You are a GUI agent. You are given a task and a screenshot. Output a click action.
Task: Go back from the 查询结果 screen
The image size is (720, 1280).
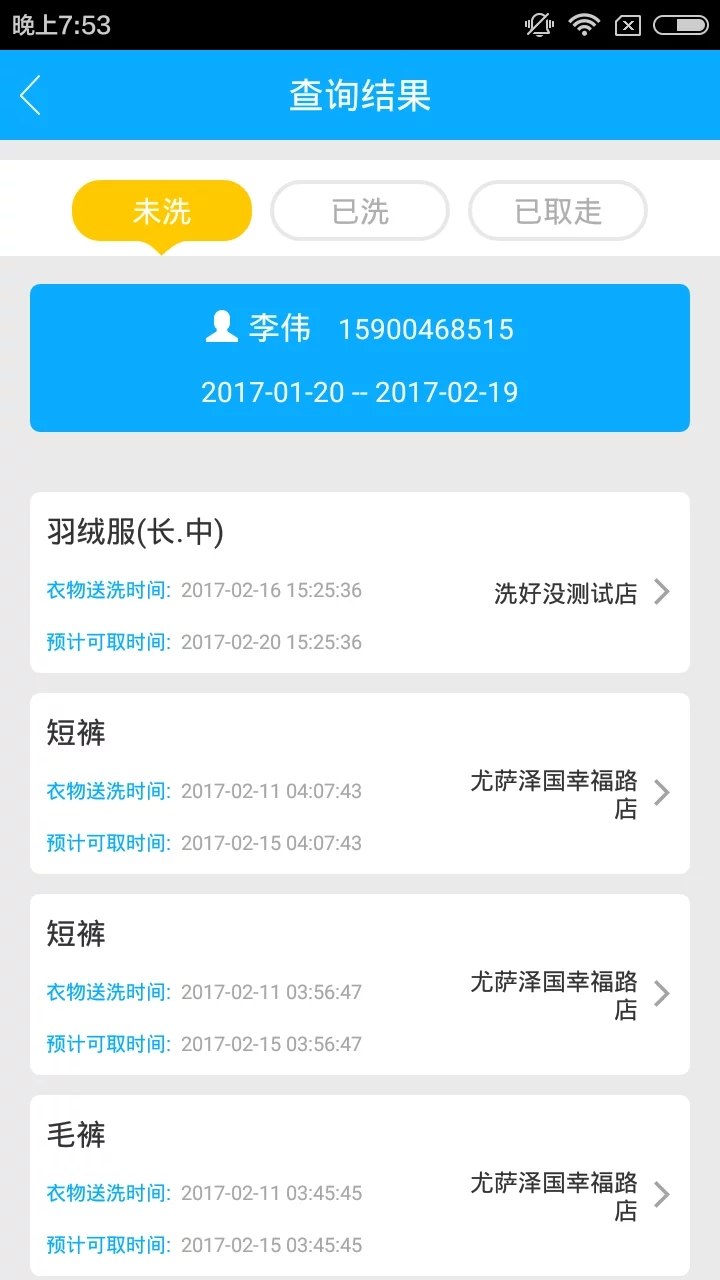pos(31,96)
